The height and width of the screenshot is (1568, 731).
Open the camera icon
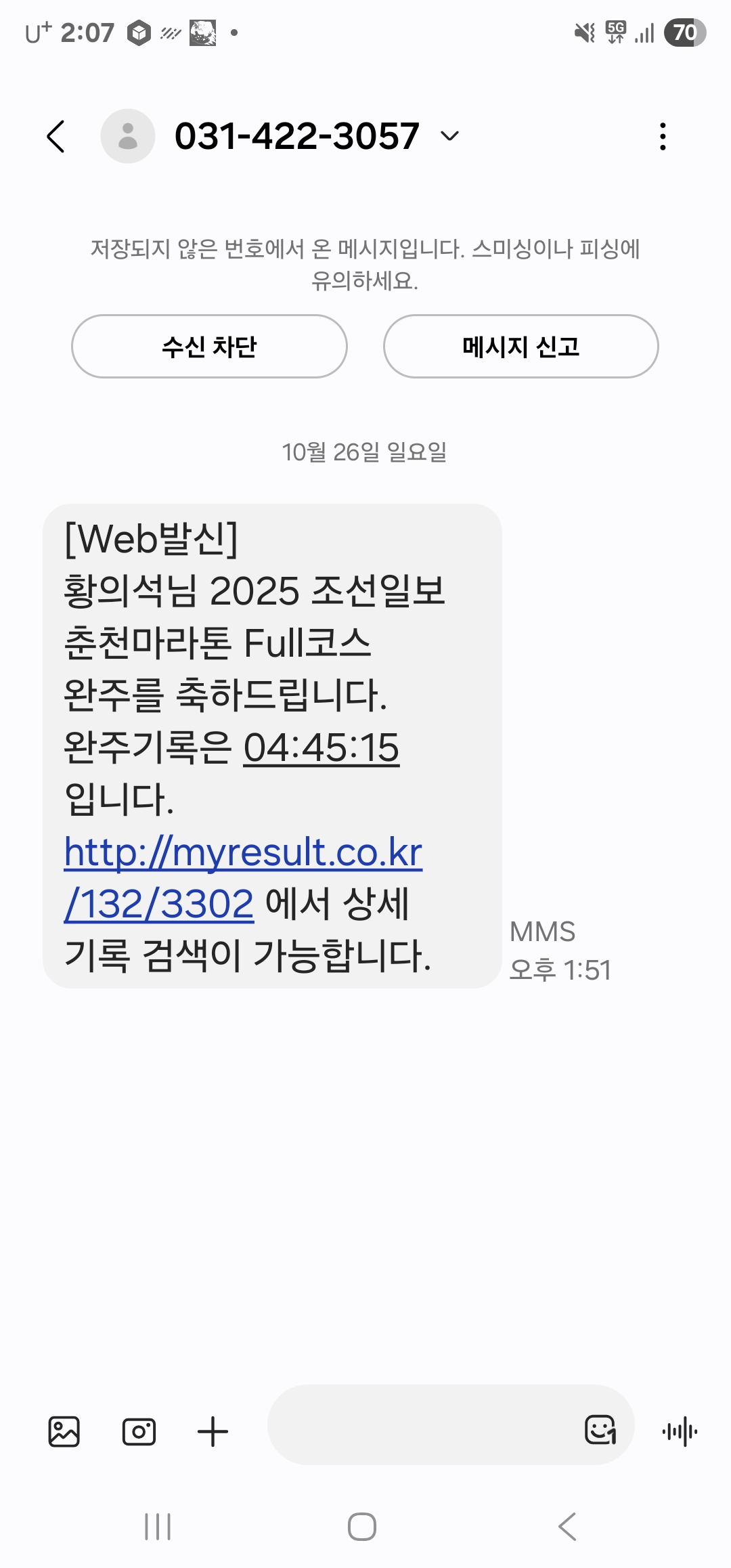(x=139, y=1431)
